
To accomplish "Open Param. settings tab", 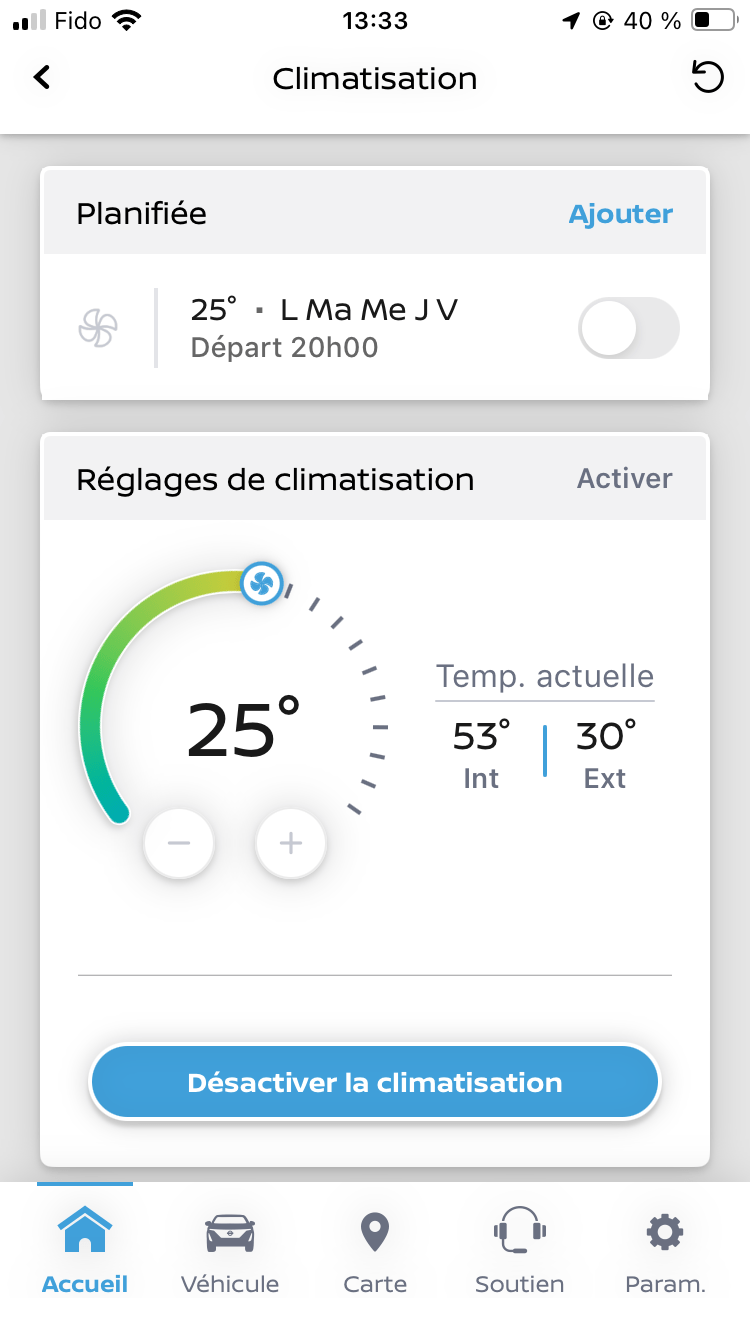I will tap(665, 1250).
